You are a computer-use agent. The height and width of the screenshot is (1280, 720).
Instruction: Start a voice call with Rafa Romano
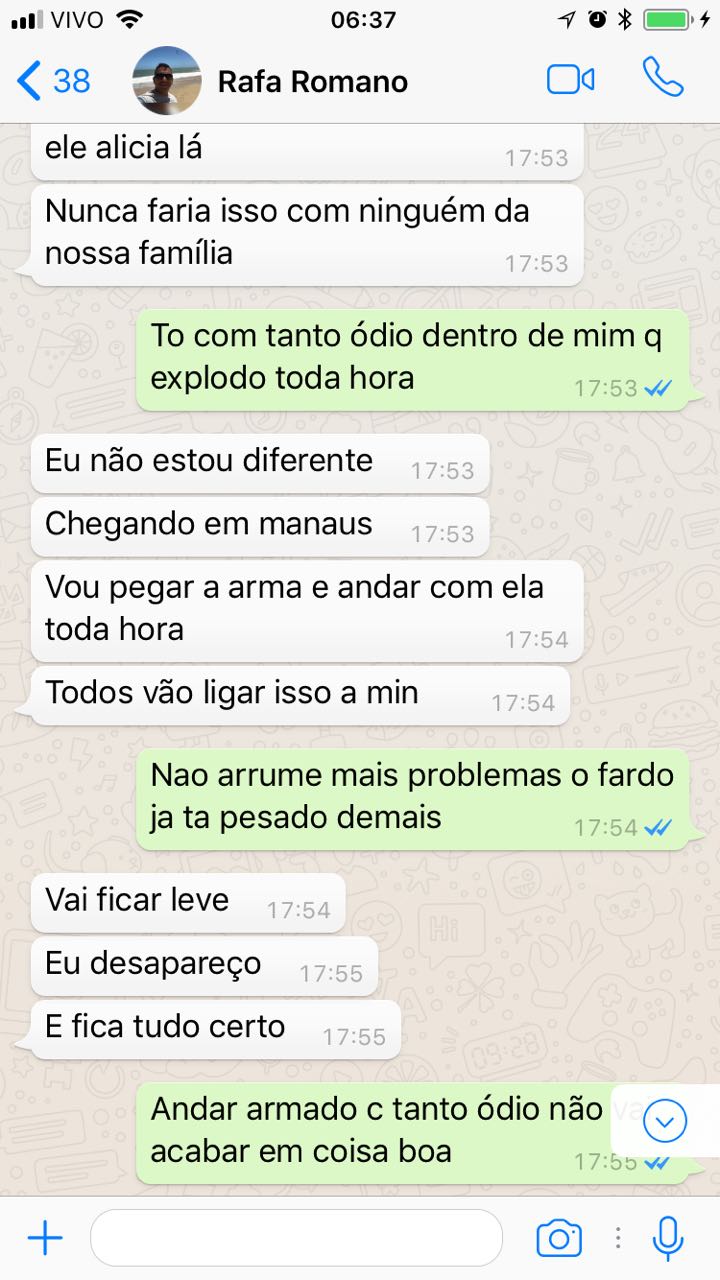[x=663, y=77]
